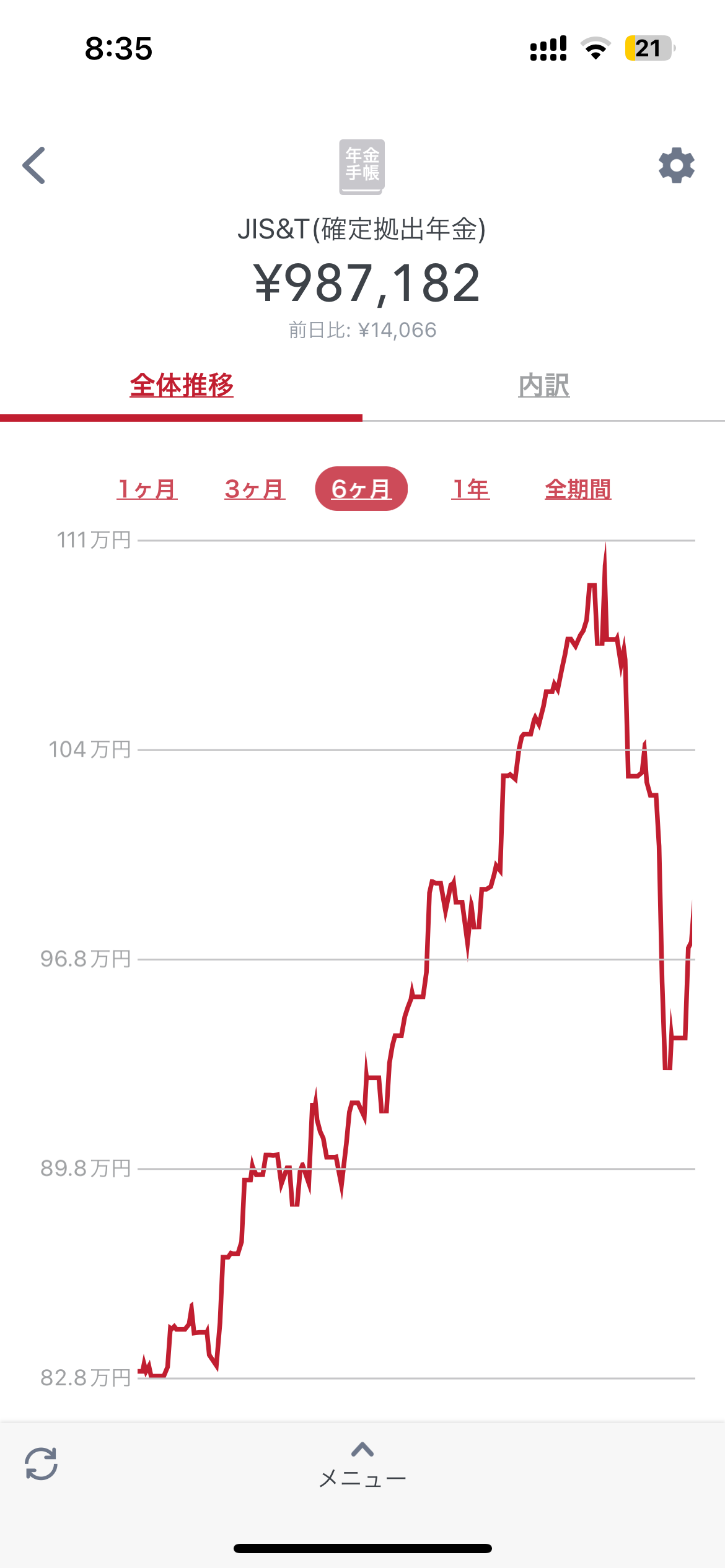View the 1年 chart range
Viewport: 725px width, 1568px height.
click(470, 489)
